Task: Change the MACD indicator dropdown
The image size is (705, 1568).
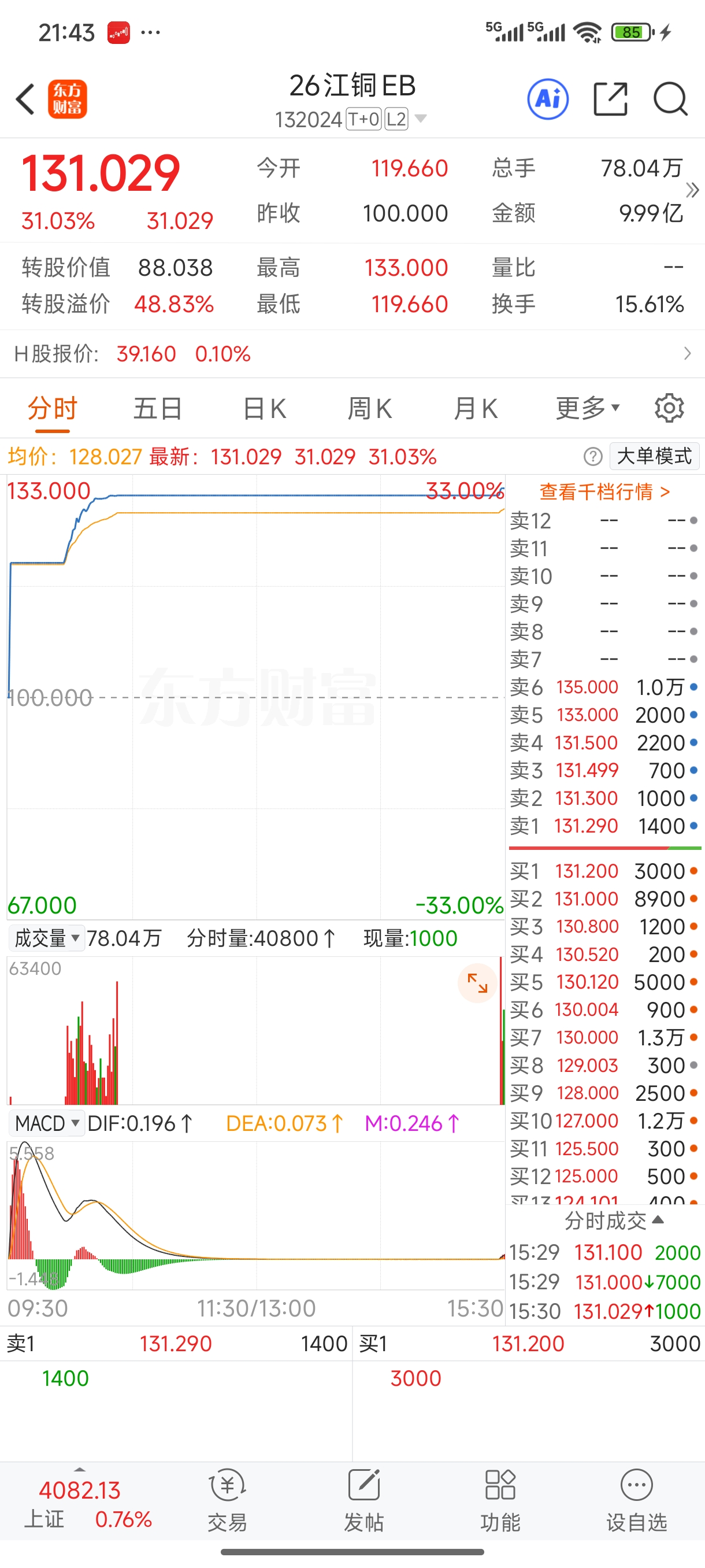Action: pos(47,1123)
